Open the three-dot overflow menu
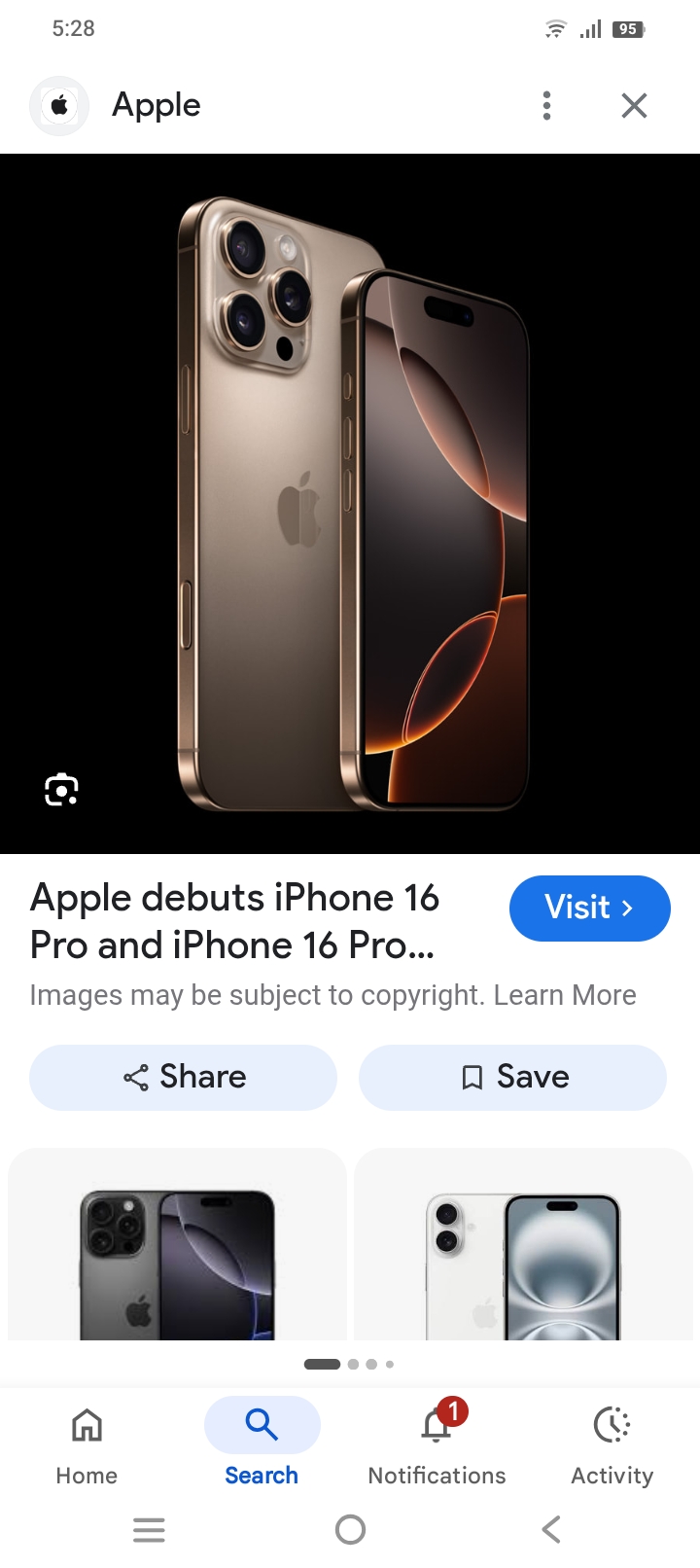700x1568 pixels. [546, 105]
